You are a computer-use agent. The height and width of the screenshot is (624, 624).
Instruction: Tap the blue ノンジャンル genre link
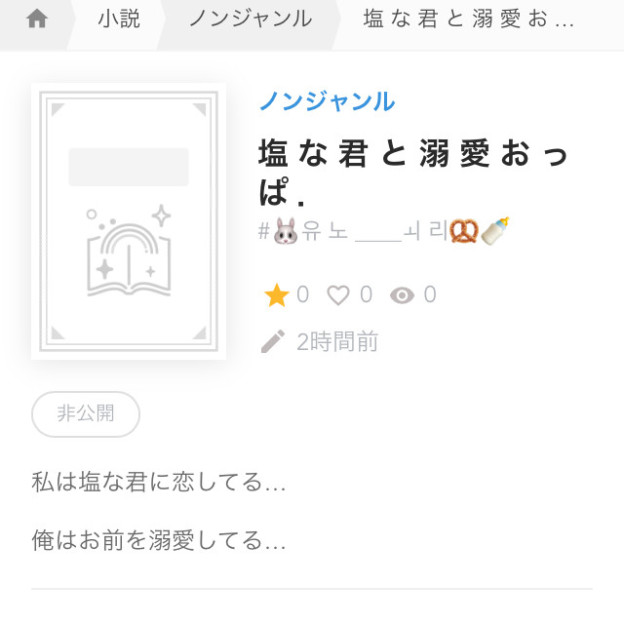point(326,101)
